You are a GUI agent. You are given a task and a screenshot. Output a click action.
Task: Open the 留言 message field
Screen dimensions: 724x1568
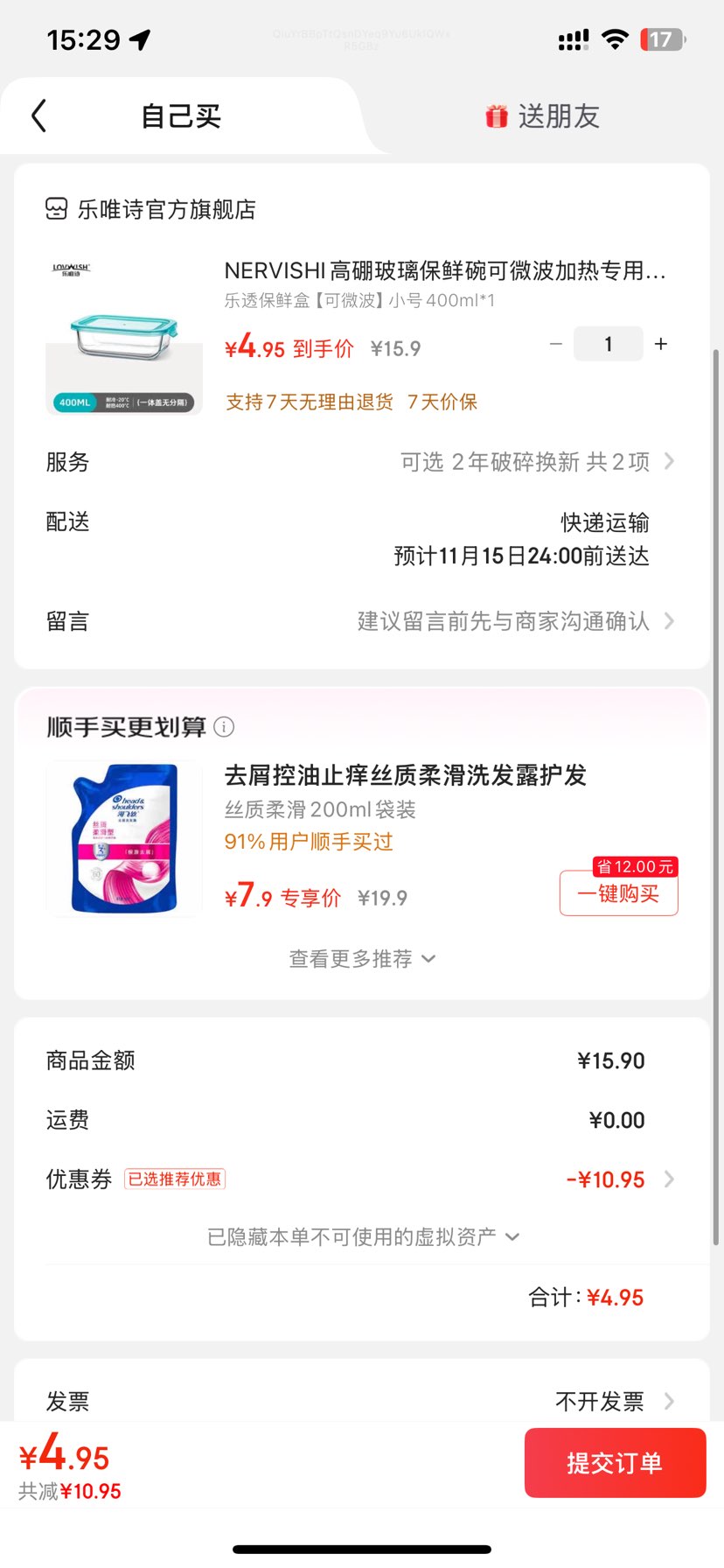pos(669,620)
